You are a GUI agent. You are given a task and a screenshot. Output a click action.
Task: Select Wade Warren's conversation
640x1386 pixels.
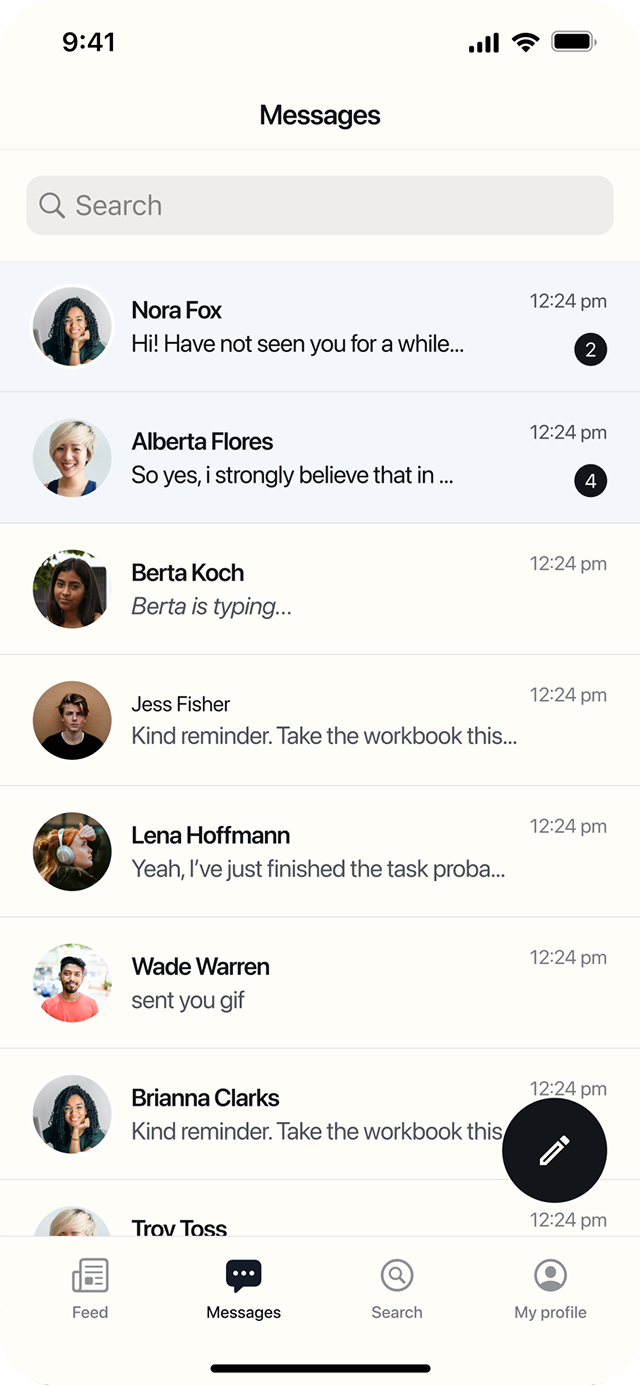[x=320, y=982]
